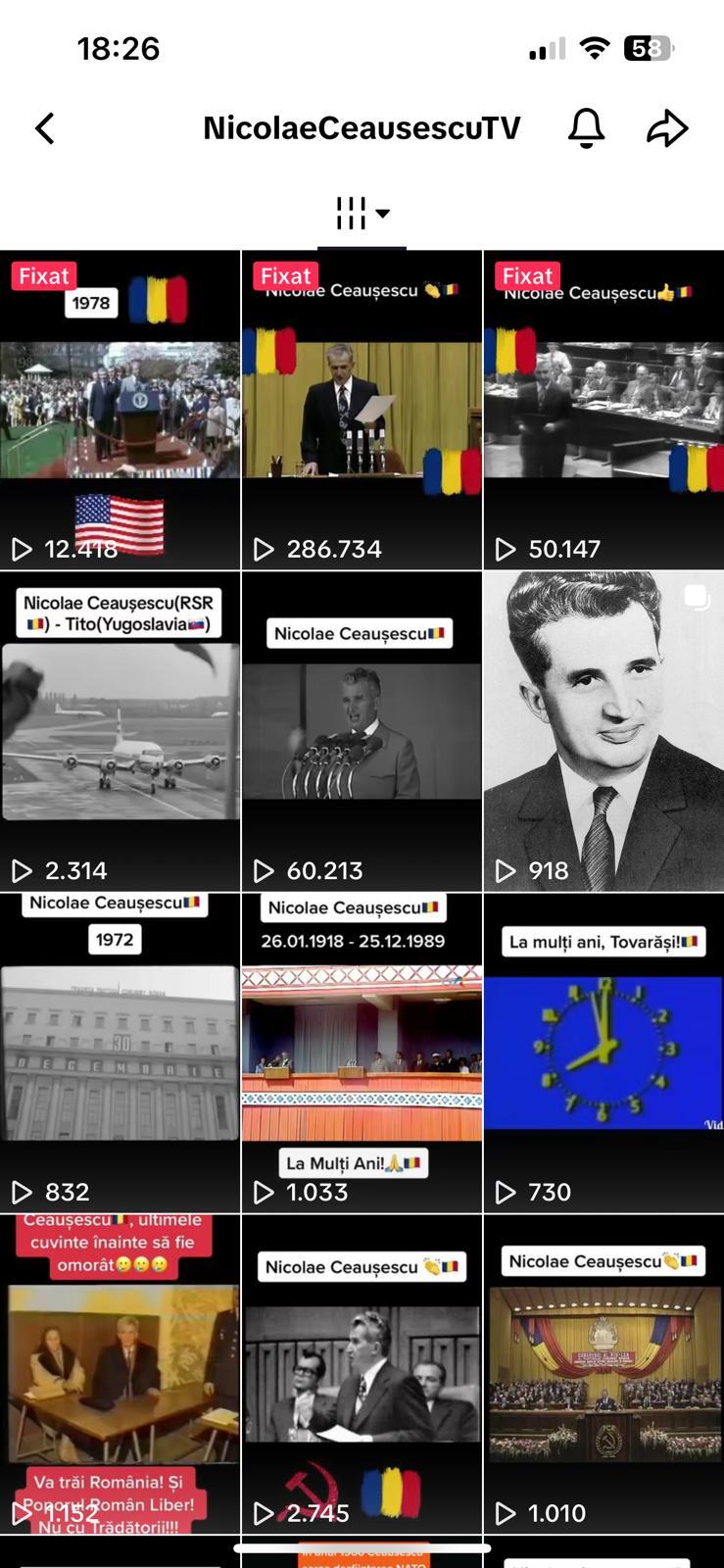
Task: Open the 'ultimele cuvinte' video with 1.152 views
Action: click(120, 1374)
